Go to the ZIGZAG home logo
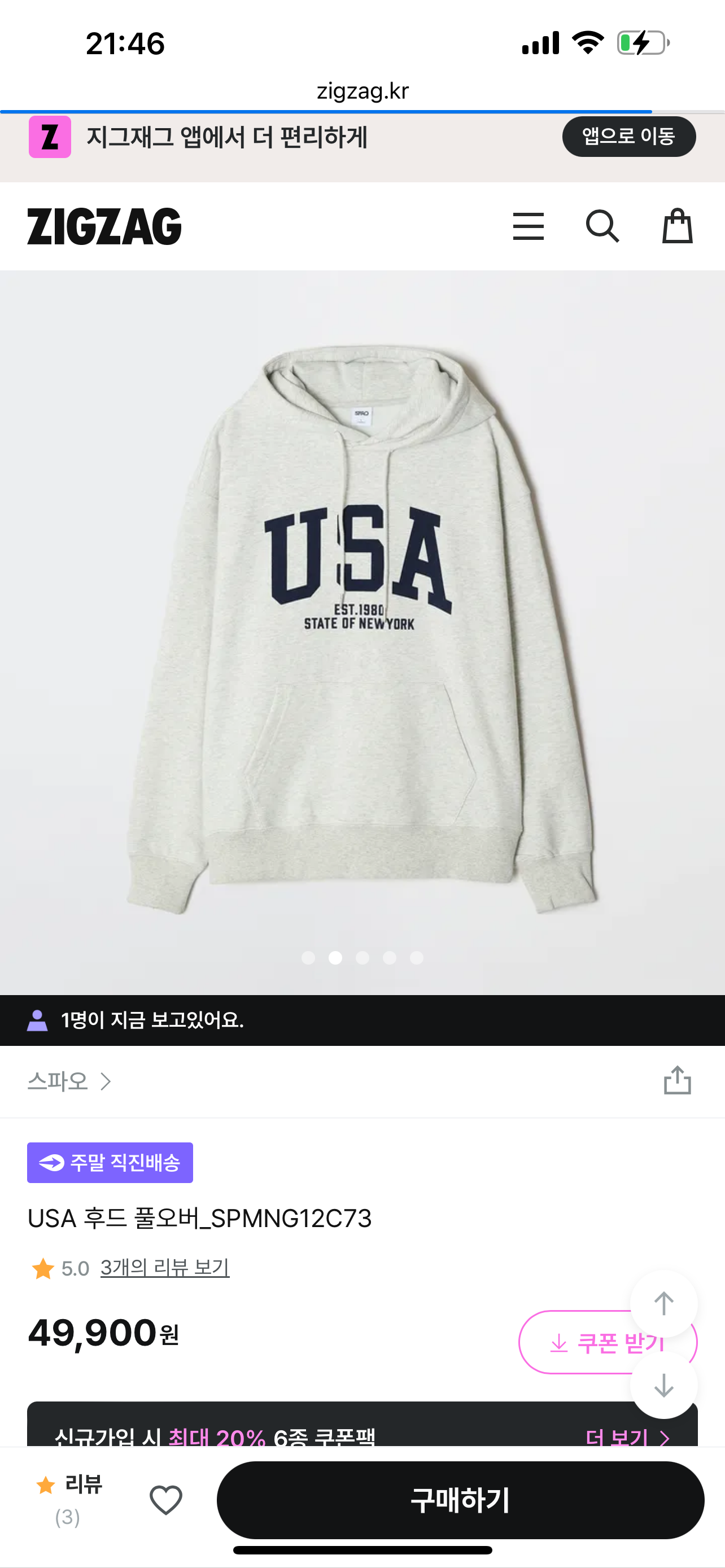 point(104,226)
